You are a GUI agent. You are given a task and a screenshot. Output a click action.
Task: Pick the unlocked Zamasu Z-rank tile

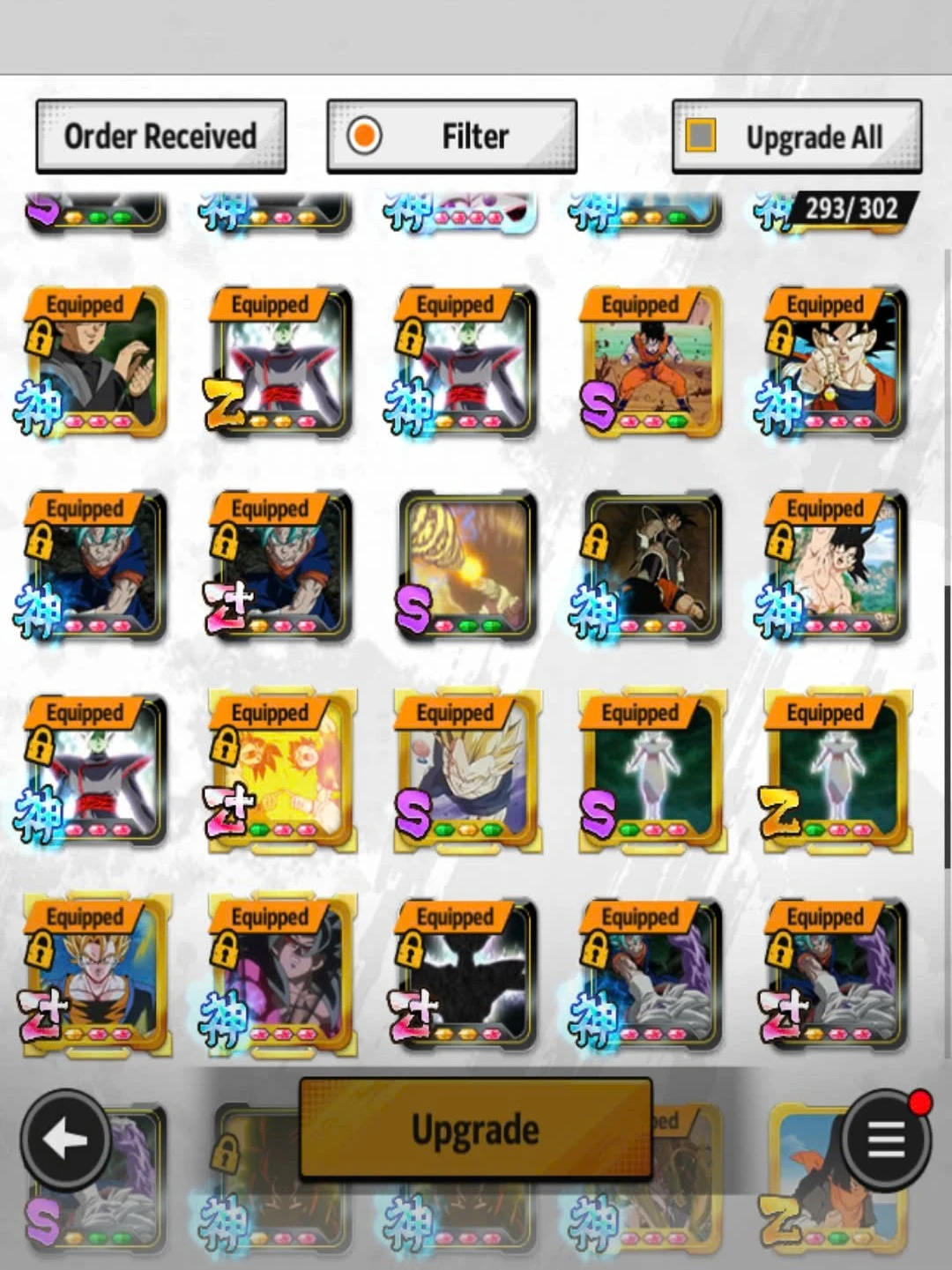click(282, 363)
